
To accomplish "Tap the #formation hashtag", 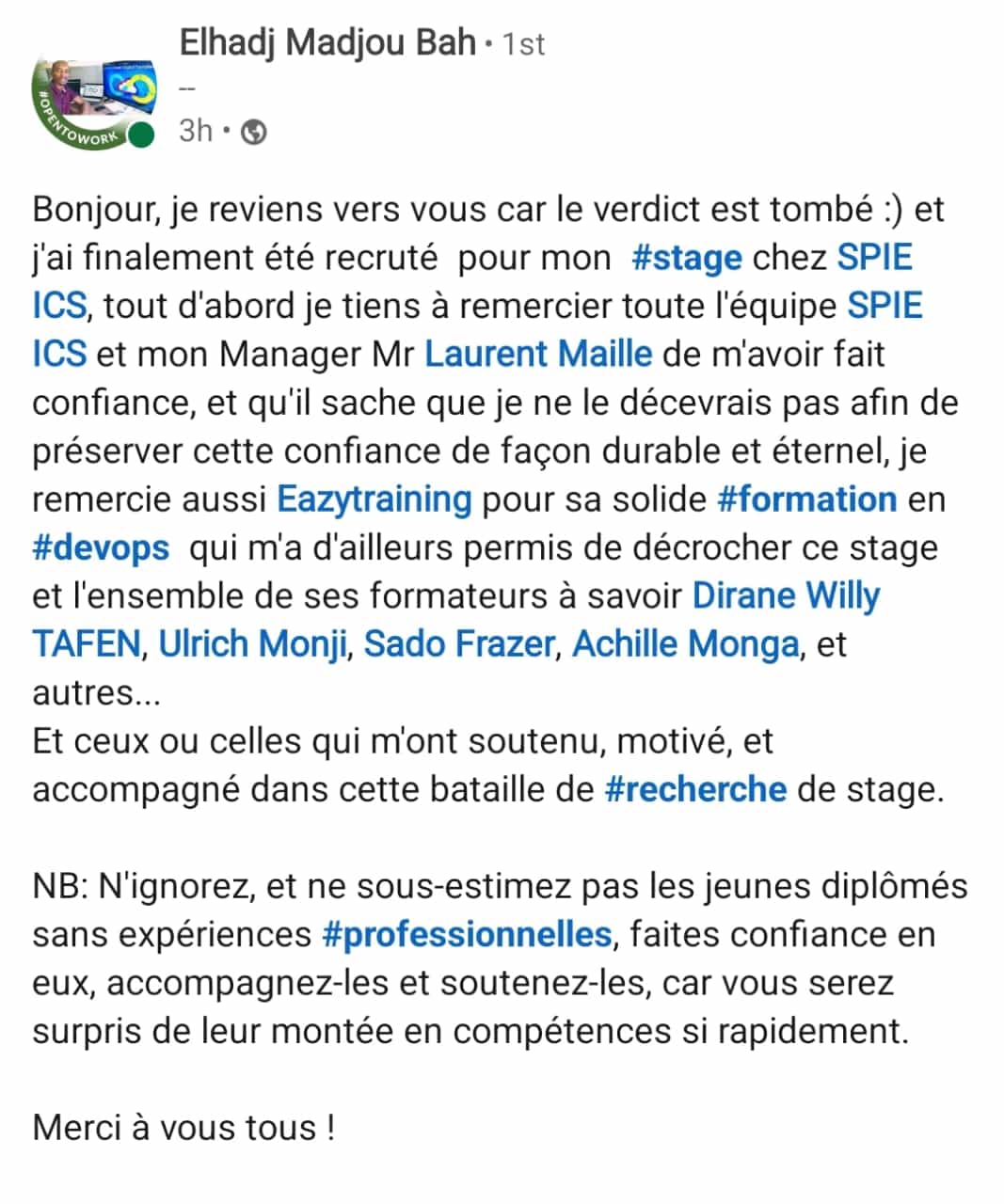I will 806,499.
